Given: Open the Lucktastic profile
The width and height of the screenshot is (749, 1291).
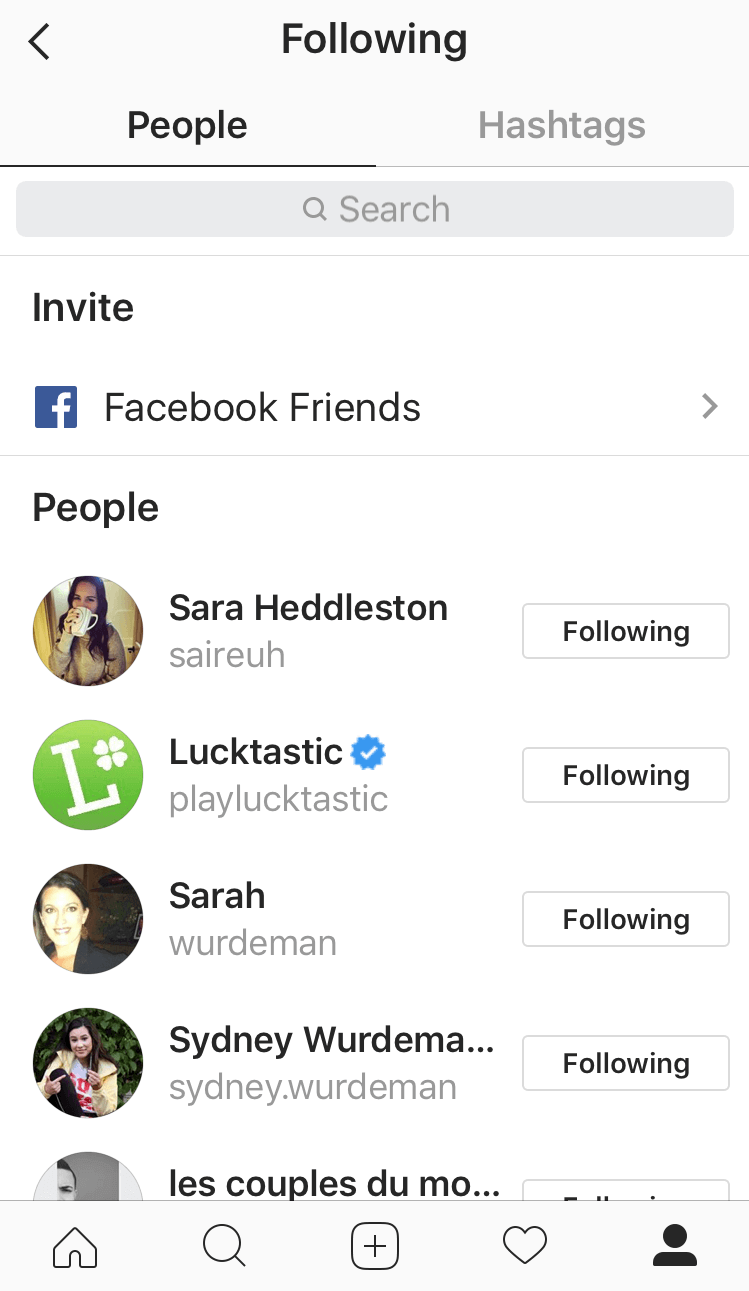Looking at the screenshot, I should click(x=256, y=773).
